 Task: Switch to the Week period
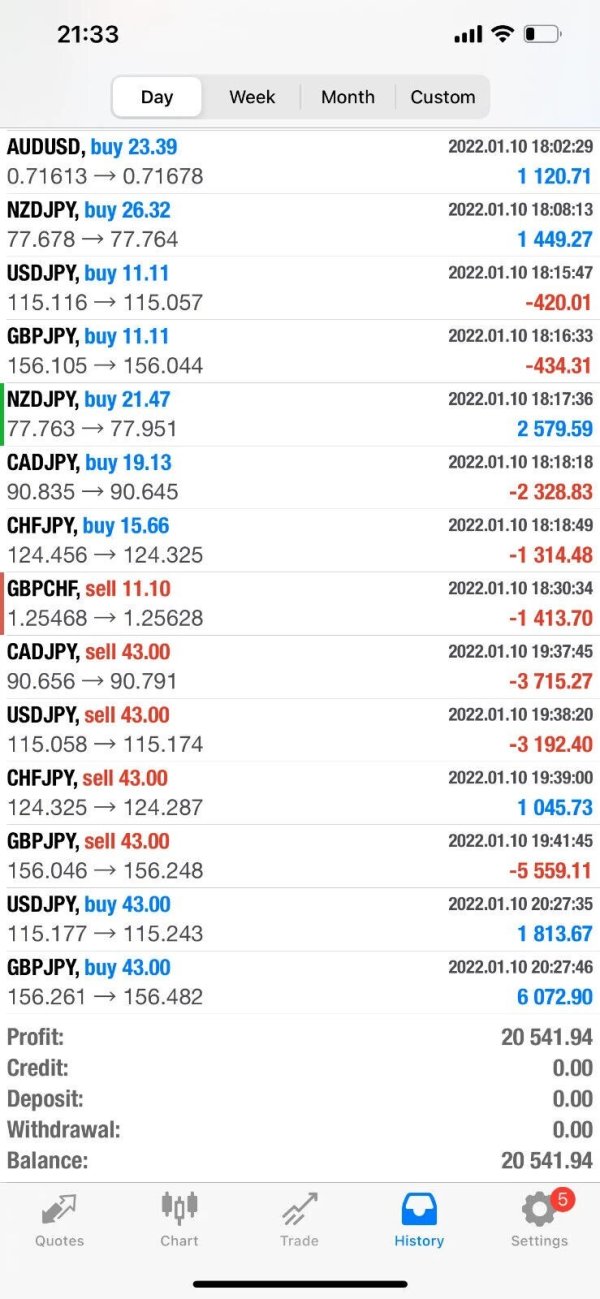(252, 97)
